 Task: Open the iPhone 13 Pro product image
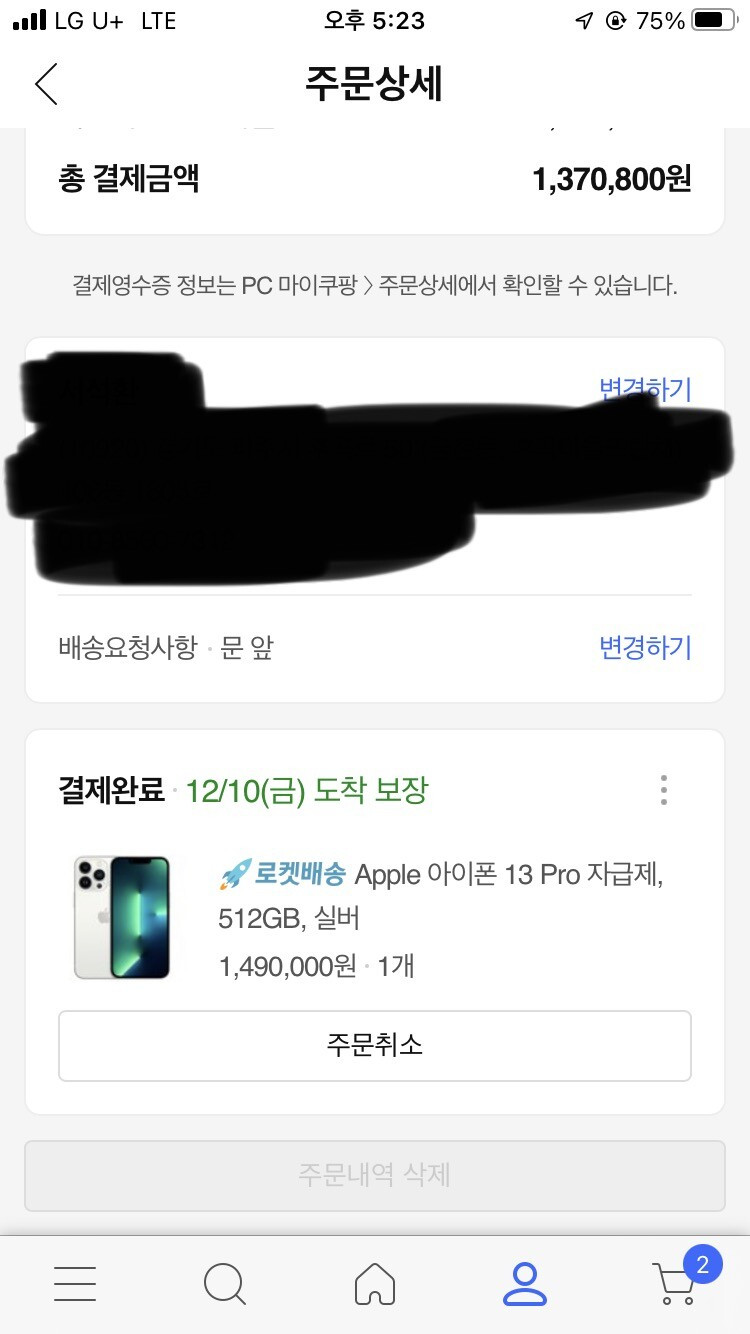coord(123,917)
